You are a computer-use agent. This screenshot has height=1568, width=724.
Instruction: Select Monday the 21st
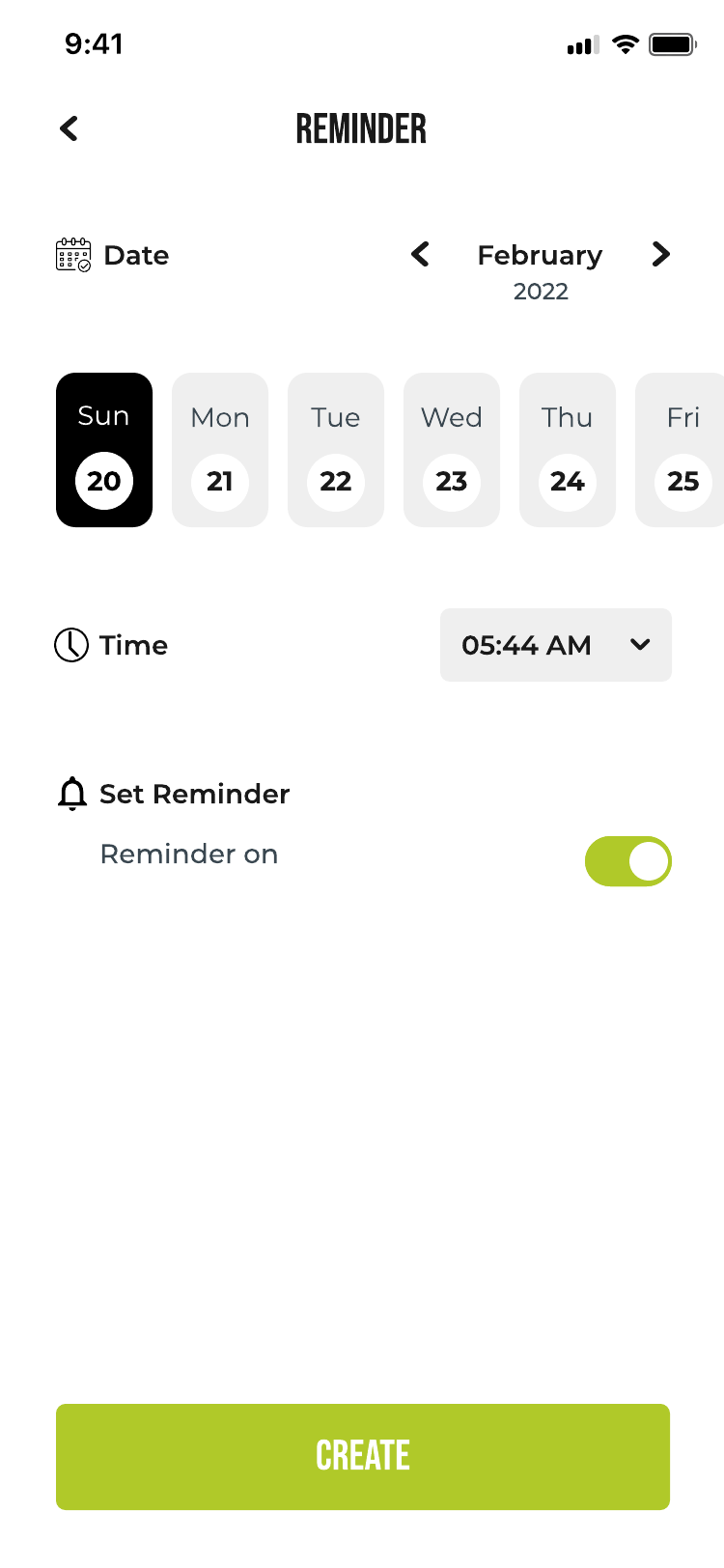tap(220, 450)
